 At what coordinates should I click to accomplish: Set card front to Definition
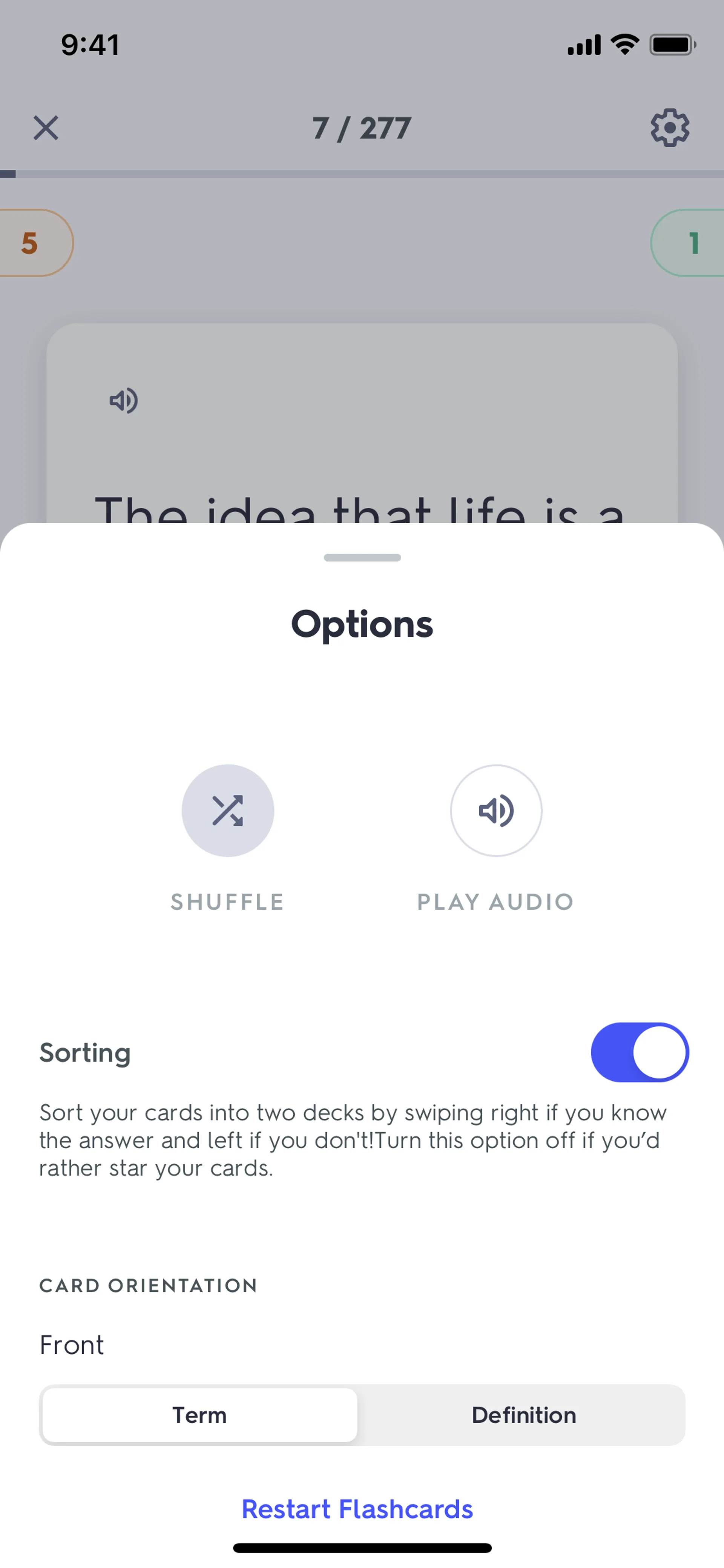coord(523,1414)
